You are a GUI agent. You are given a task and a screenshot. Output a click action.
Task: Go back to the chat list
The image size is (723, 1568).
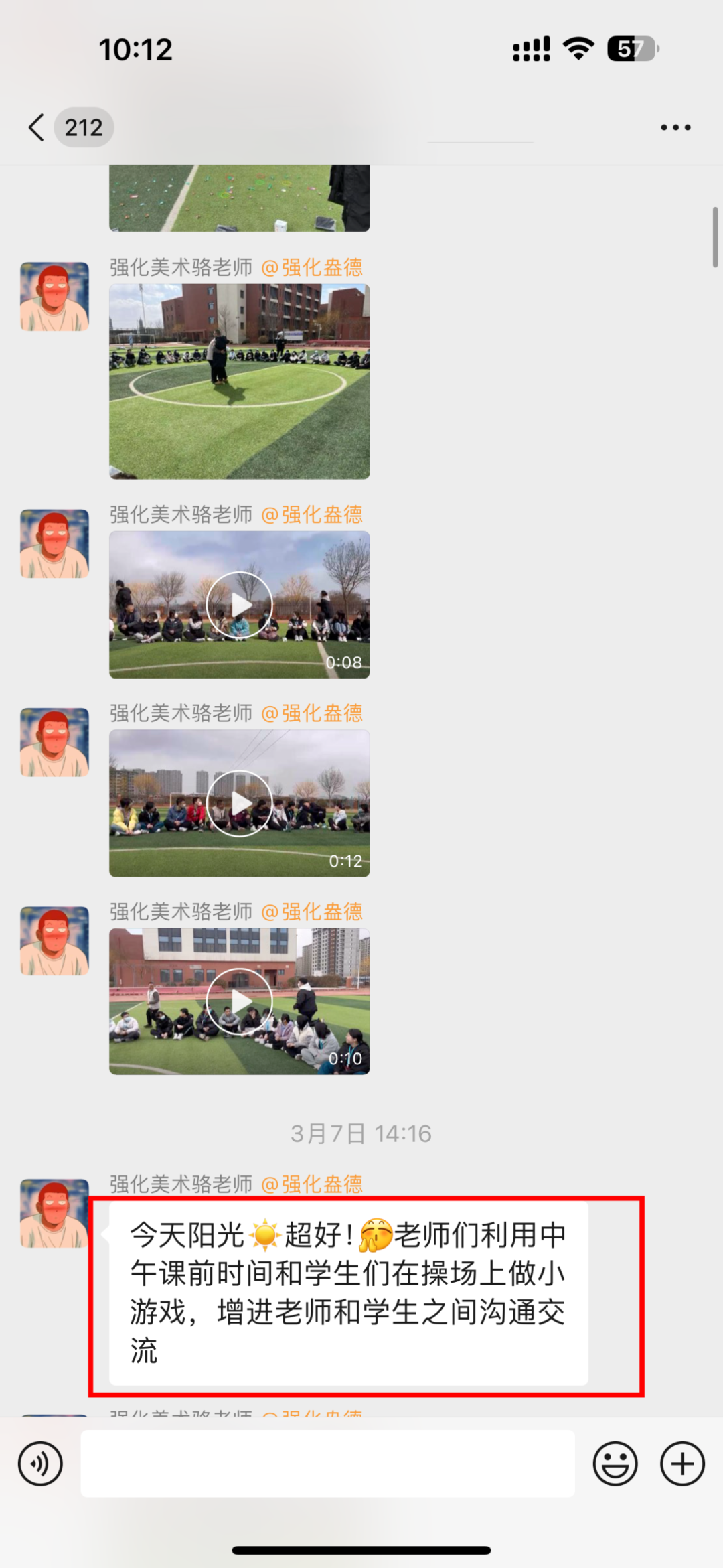click(37, 127)
